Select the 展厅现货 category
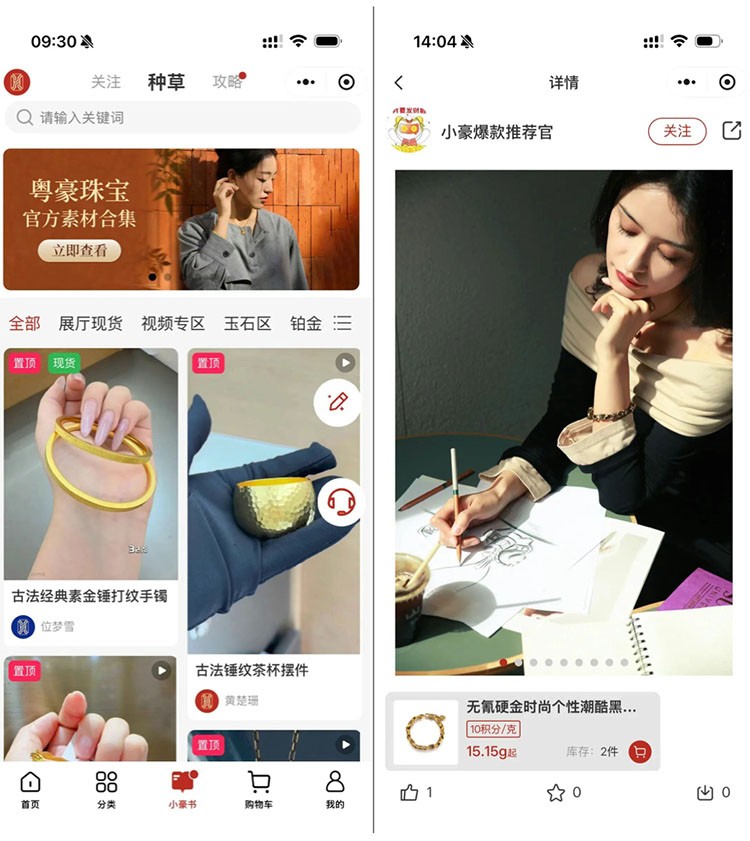Viewport: 750px width, 841px height. point(91,323)
